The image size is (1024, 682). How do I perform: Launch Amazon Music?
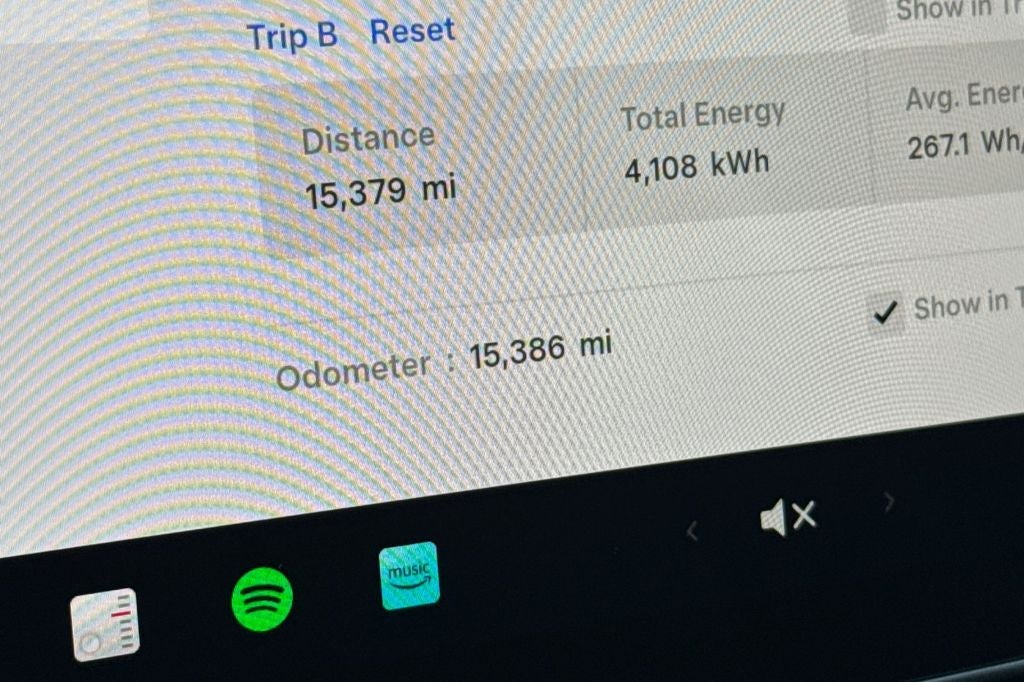[409, 576]
